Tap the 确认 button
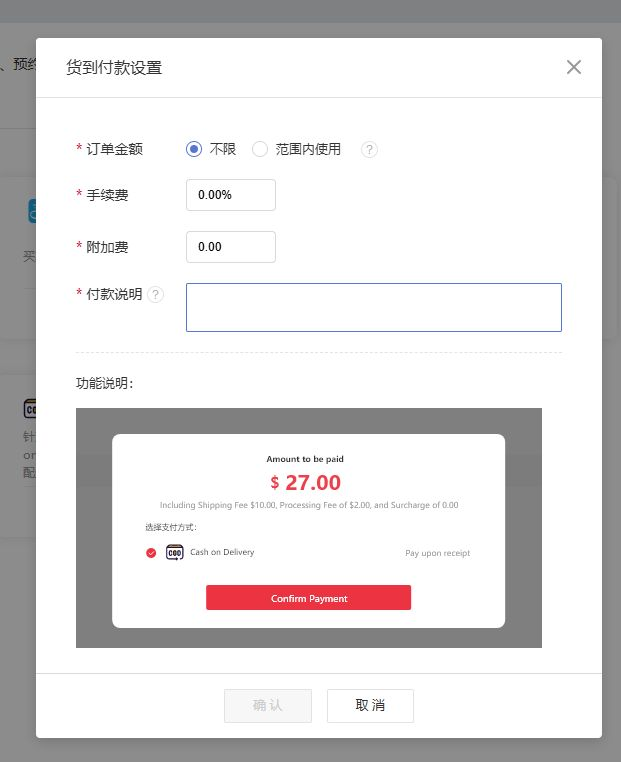Image resolution: width=621 pixels, height=762 pixels. tap(268, 705)
